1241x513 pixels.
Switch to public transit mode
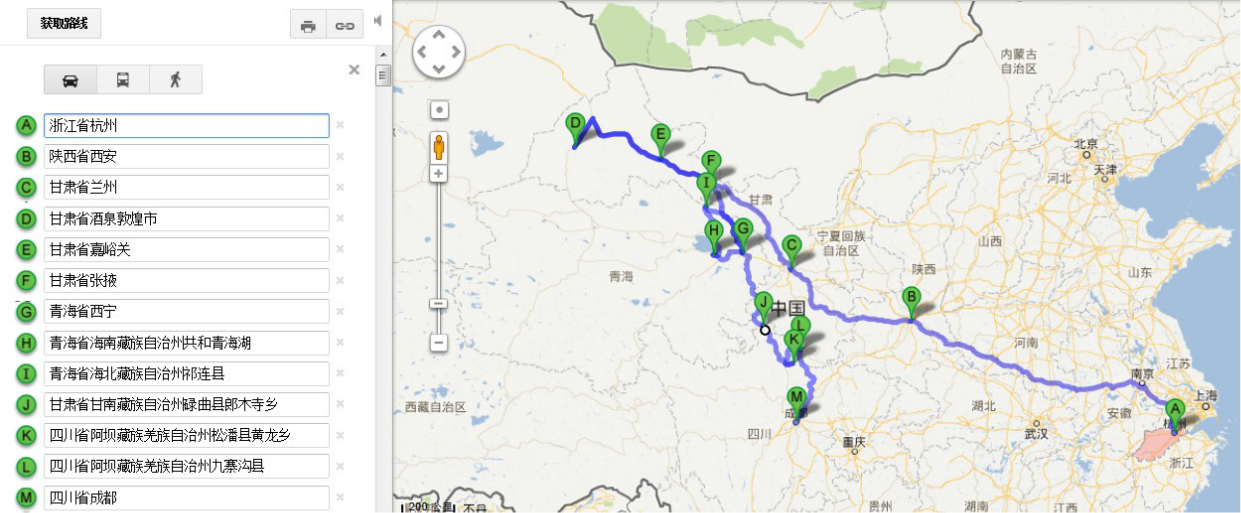pyautogui.click(x=123, y=80)
